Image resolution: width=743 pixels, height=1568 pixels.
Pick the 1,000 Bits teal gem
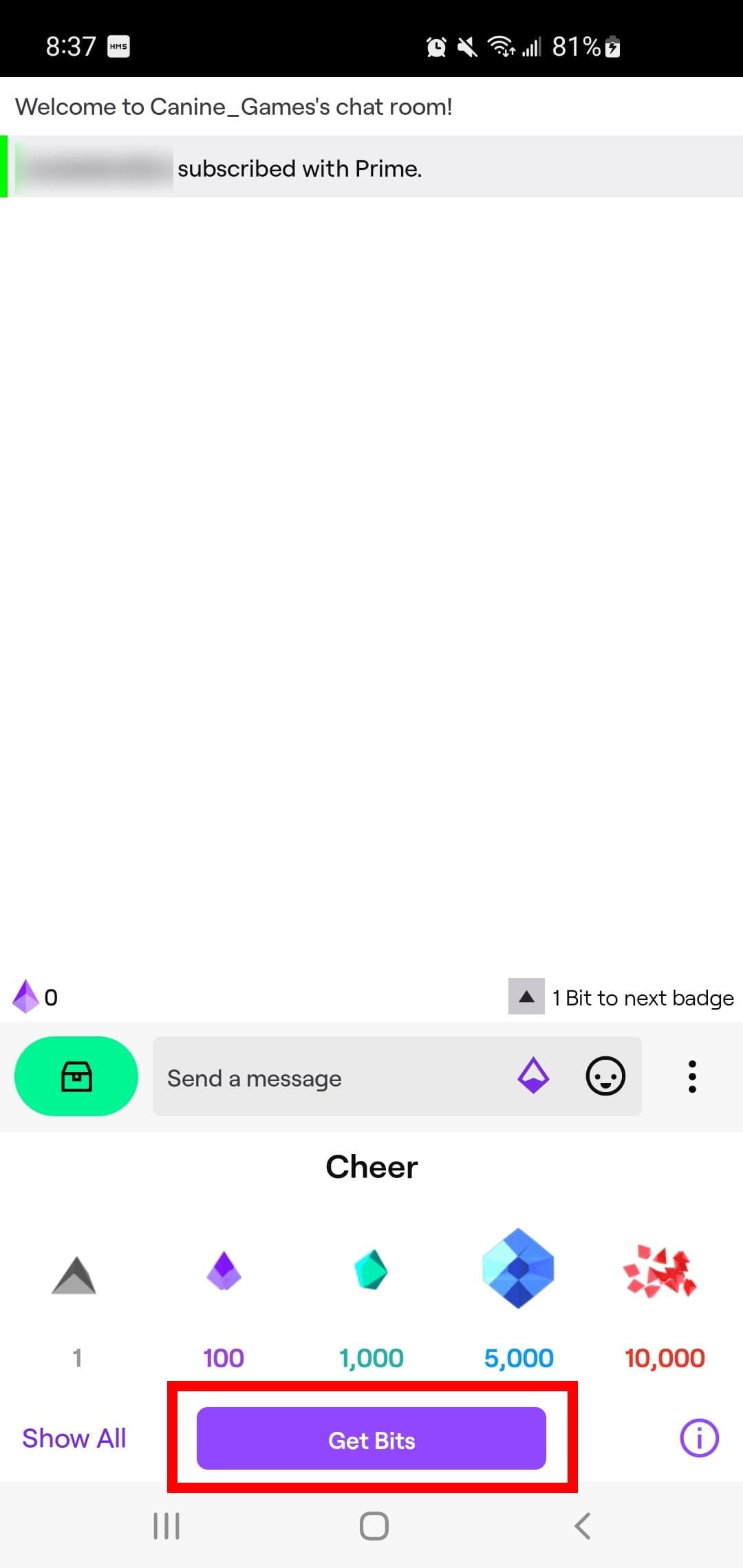point(371,1270)
